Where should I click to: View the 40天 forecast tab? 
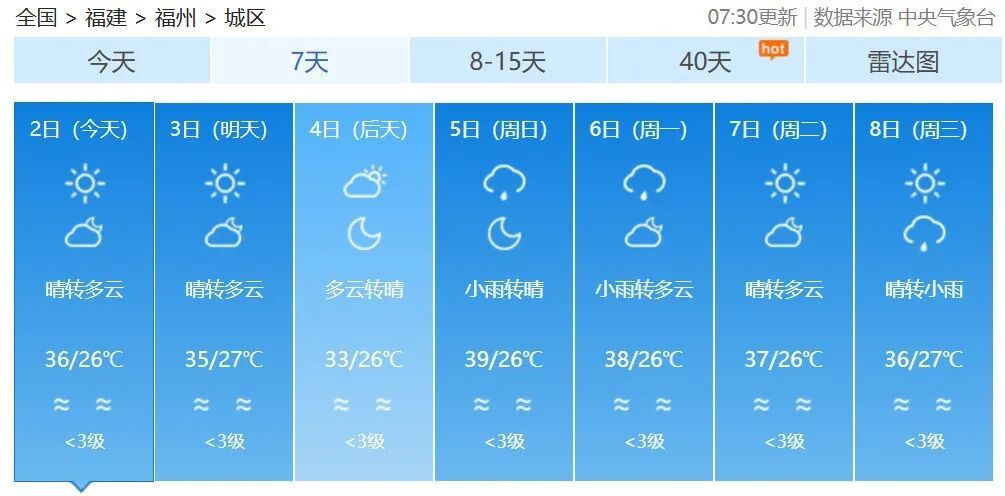click(705, 62)
